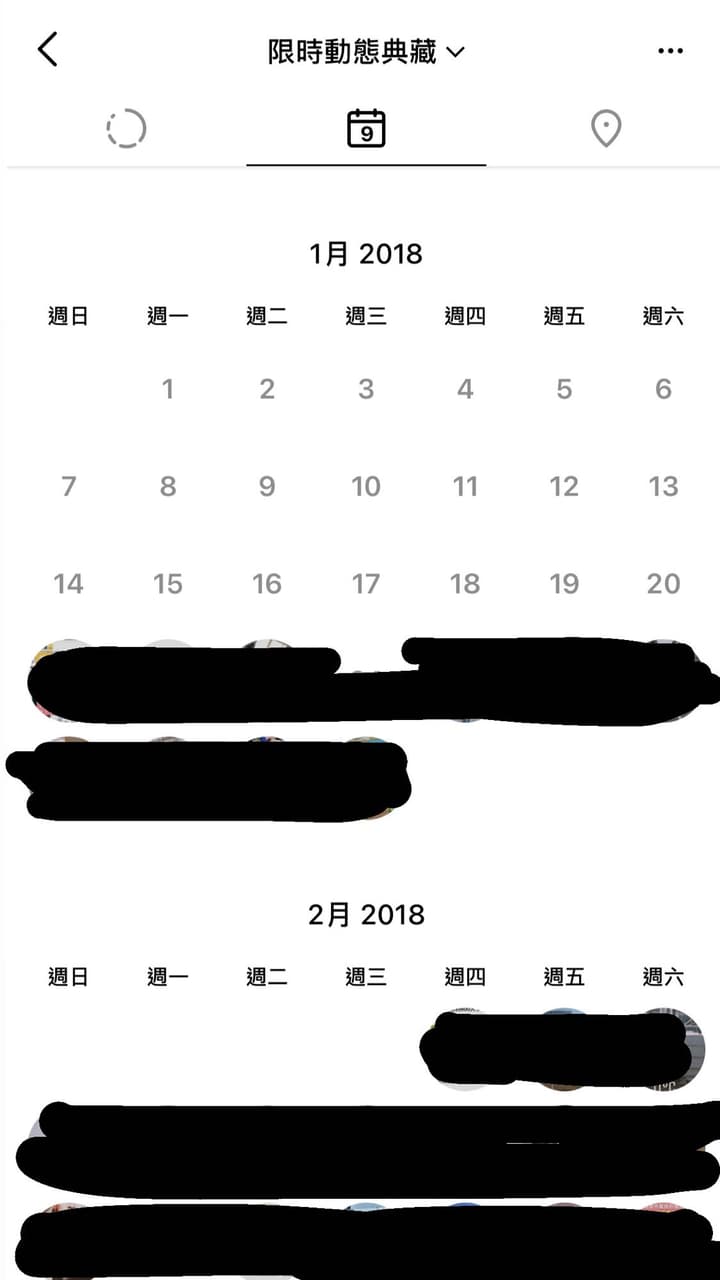Open the 限時動態典藏 dropdown
720x1280 pixels.
click(366, 51)
